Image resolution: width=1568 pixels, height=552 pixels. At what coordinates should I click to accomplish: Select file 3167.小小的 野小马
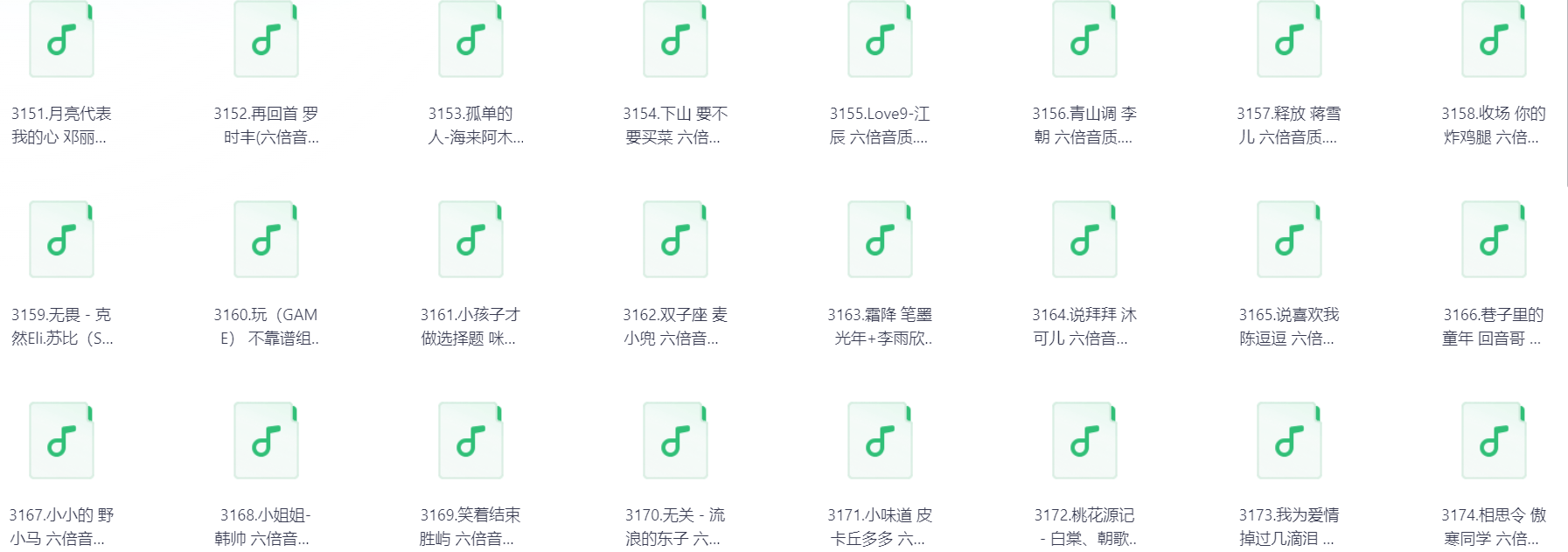pos(61,441)
